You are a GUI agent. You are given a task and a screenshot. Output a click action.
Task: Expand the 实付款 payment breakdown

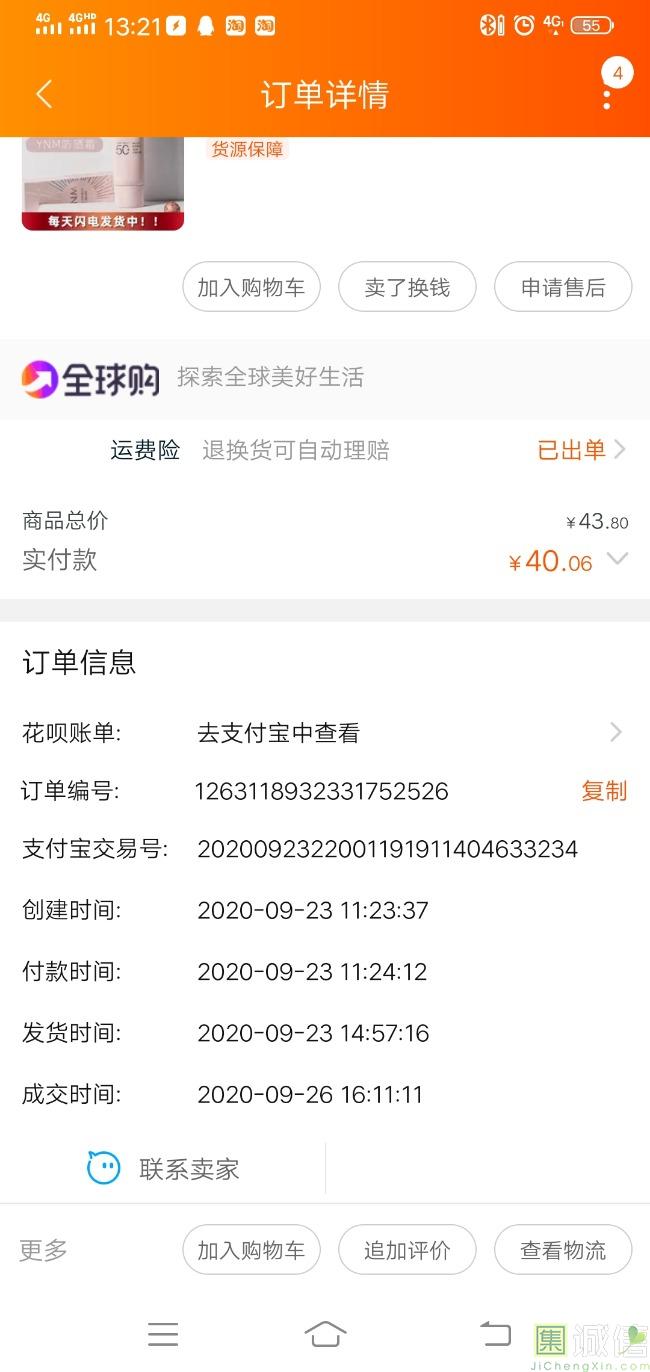617,559
